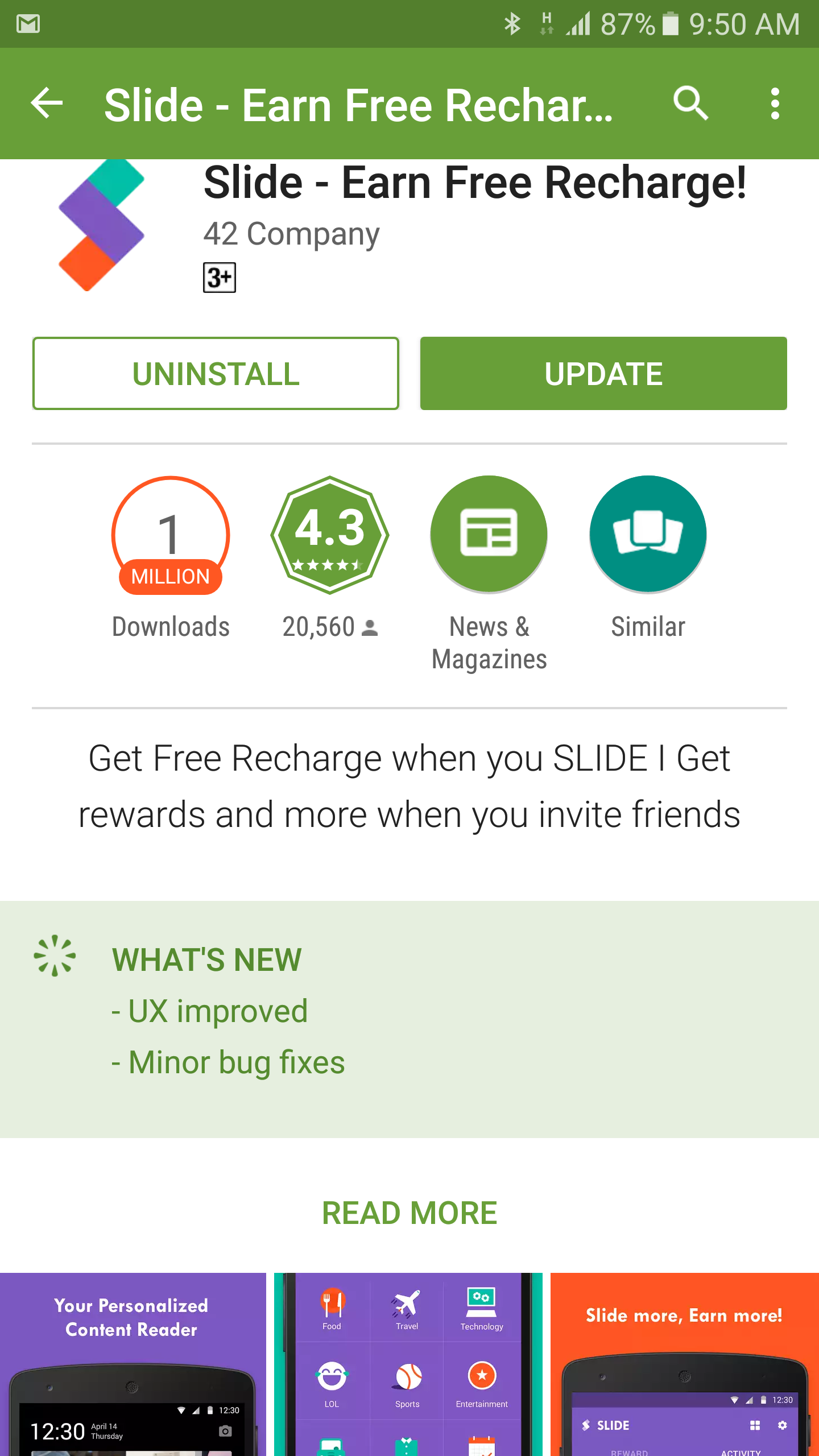This screenshot has height=1456, width=819.
Task: Open search with the magnifier icon
Action: [691, 104]
